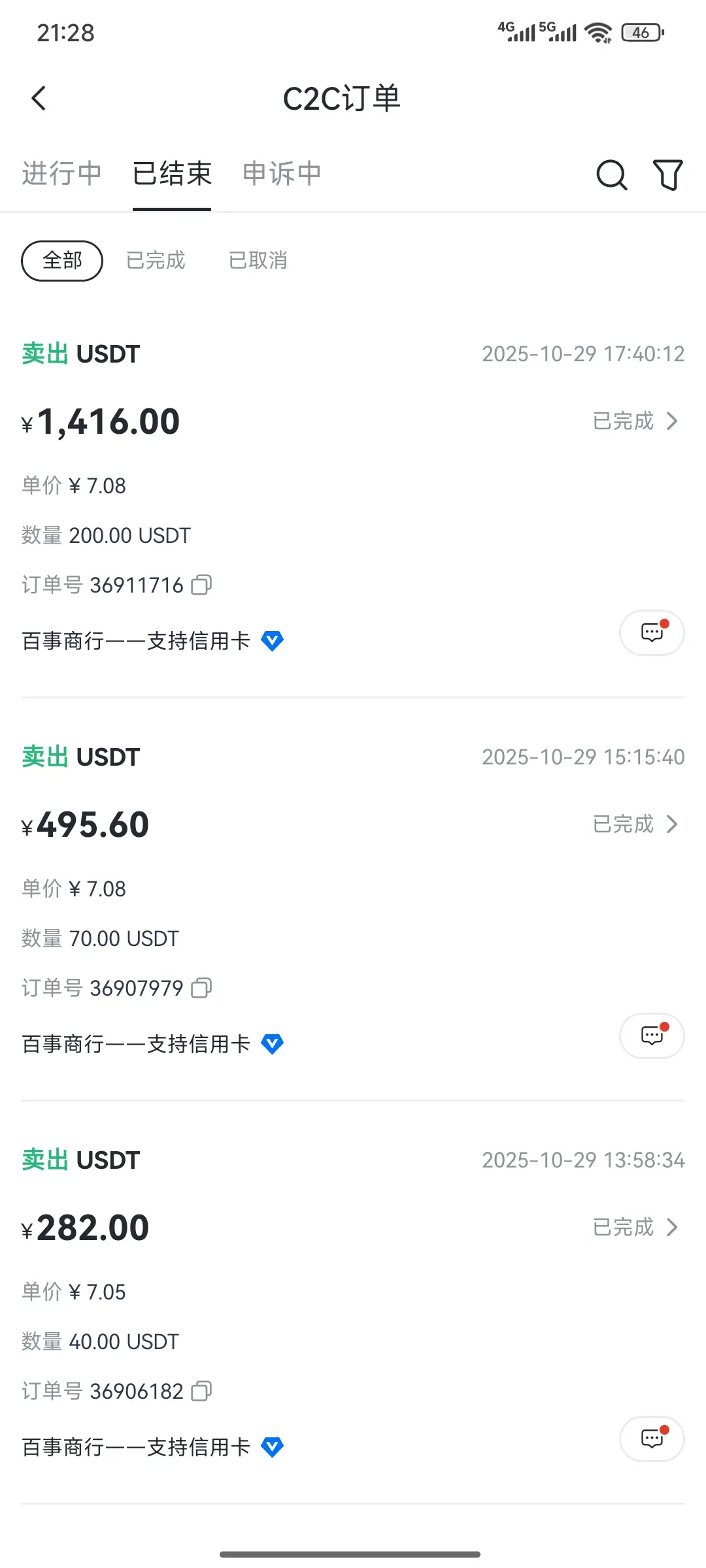The height and width of the screenshot is (1568, 706).
Task: Select the 已结束 tab
Action: coord(172,174)
